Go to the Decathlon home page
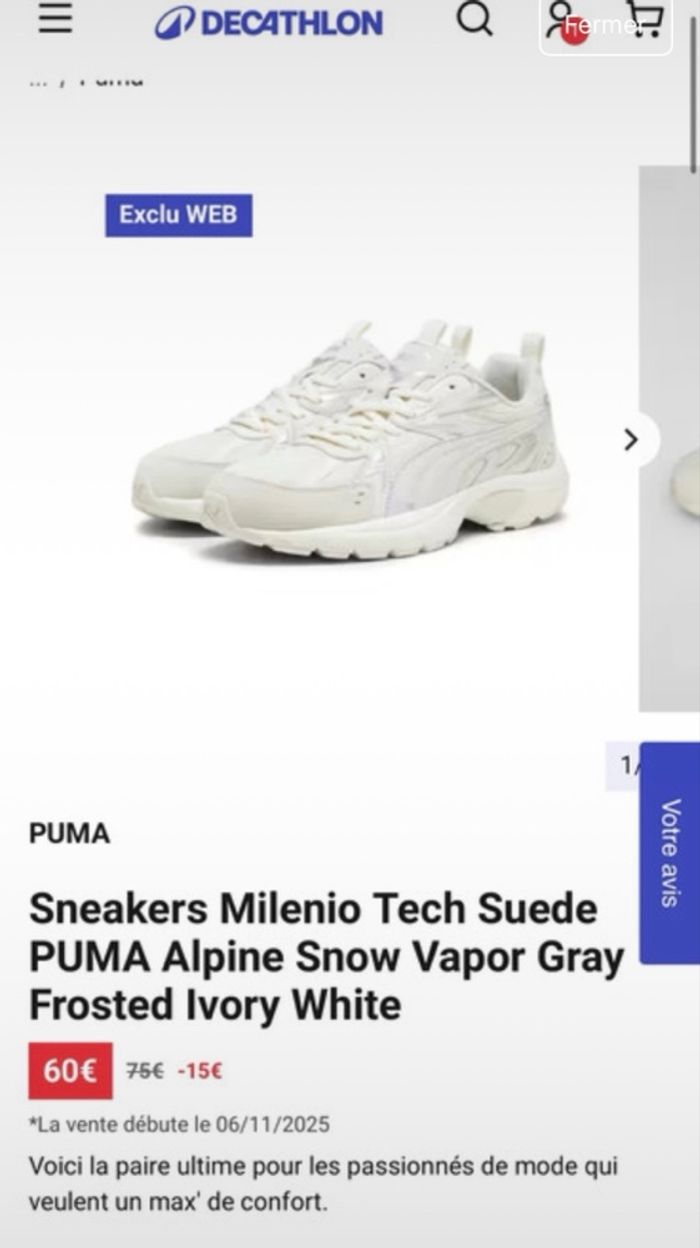 [x=268, y=23]
